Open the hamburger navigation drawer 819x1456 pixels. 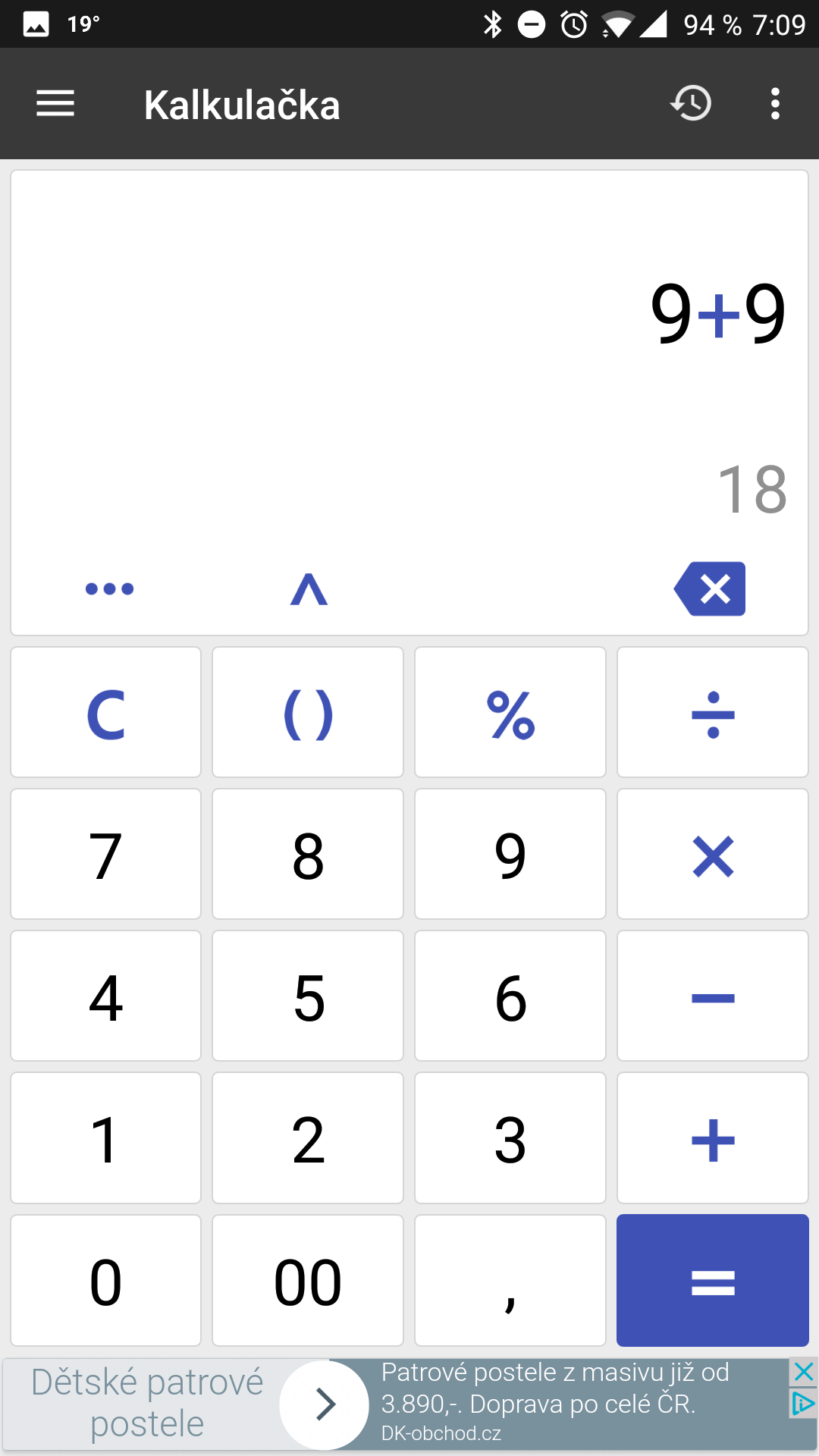pyautogui.click(x=55, y=104)
